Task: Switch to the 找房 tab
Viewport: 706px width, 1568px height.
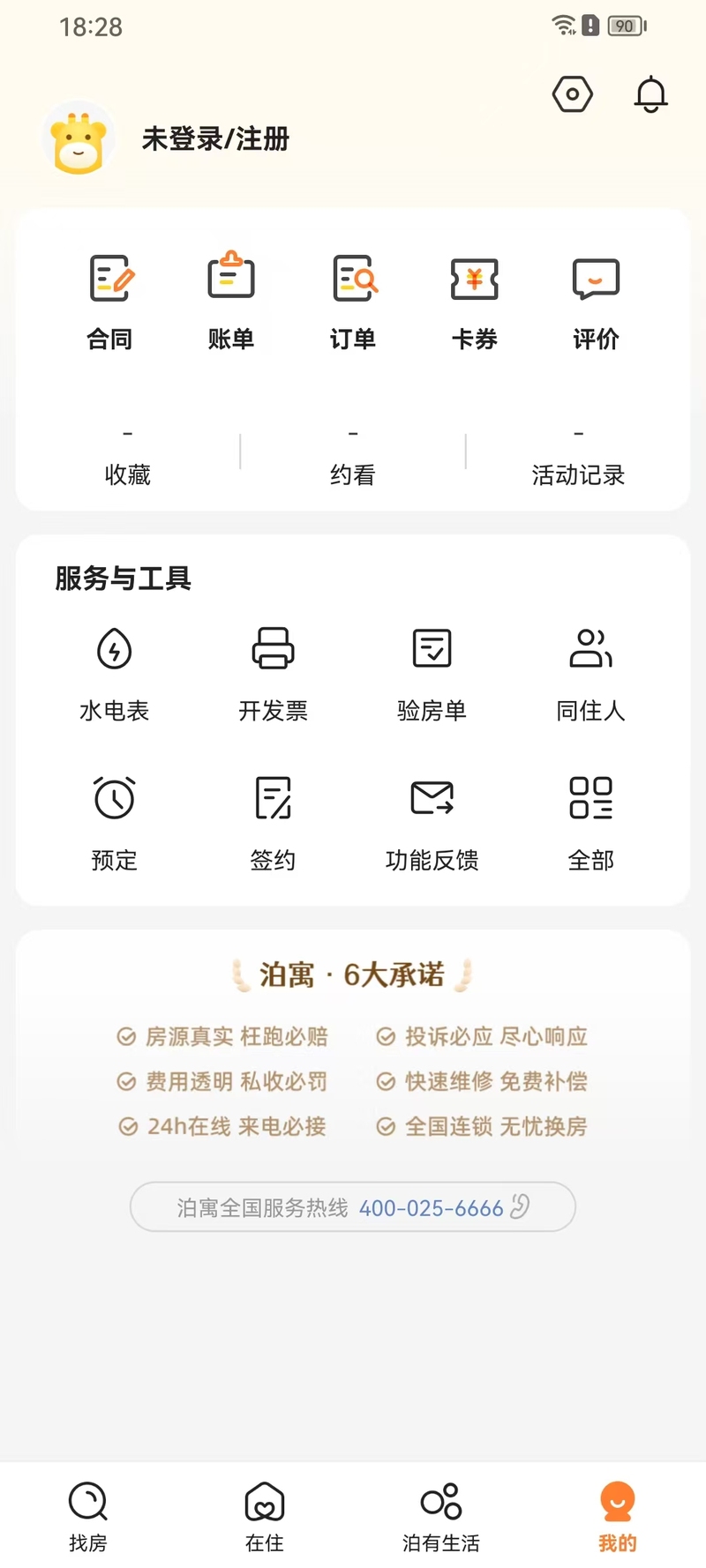Action: [88, 1517]
